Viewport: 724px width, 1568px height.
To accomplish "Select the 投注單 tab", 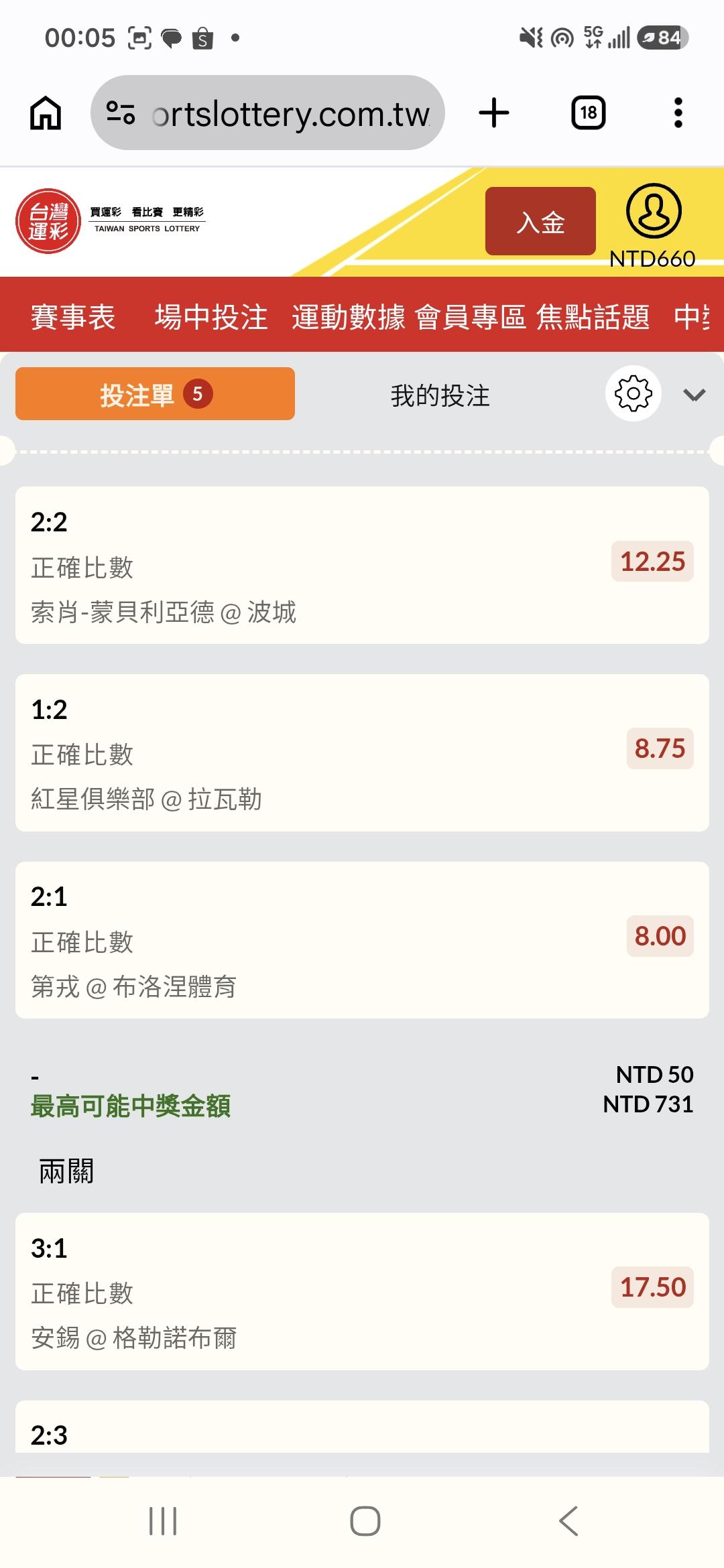I will coord(155,394).
